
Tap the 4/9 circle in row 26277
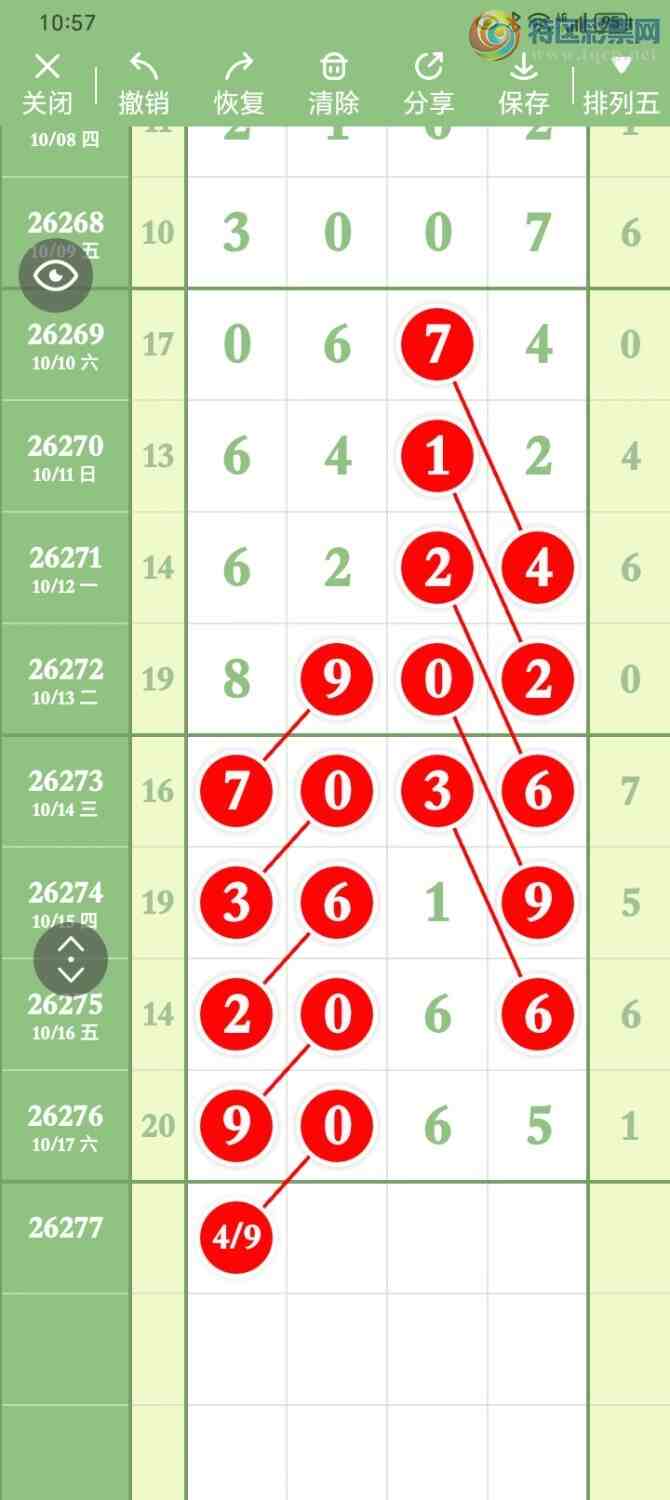coord(236,1238)
